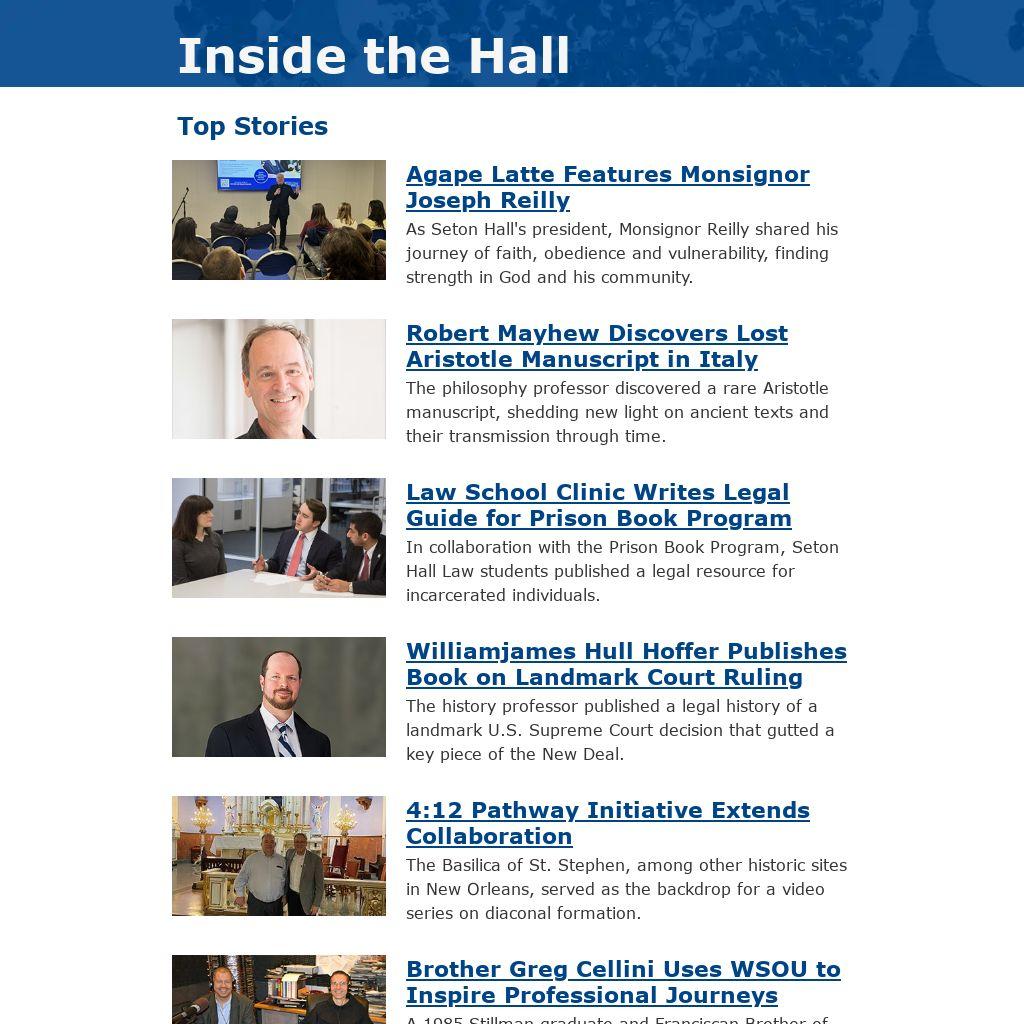Tap Robert Mayhew's portrait thumbnail
1024x1024 pixels.
279,379
